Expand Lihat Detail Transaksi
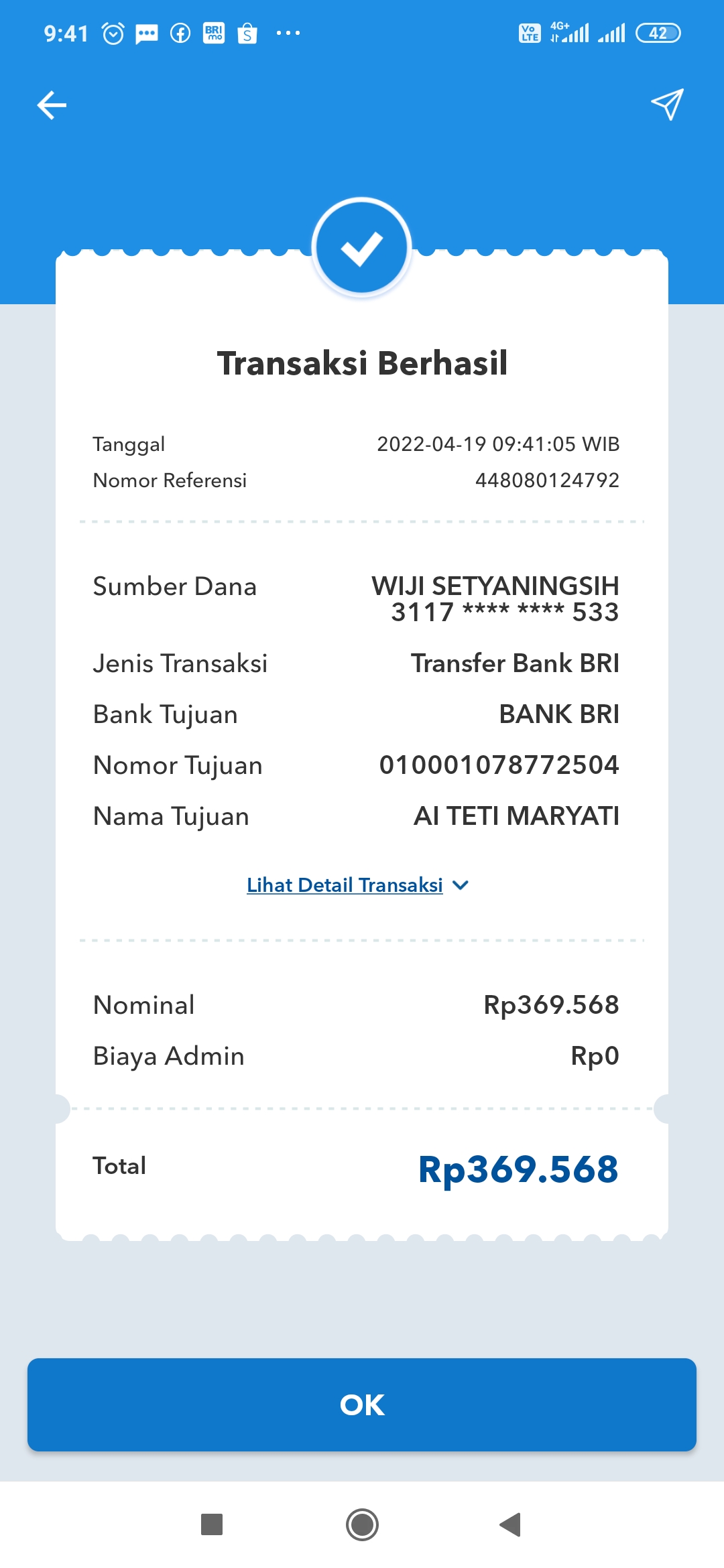The image size is (724, 1568). point(357,885)
